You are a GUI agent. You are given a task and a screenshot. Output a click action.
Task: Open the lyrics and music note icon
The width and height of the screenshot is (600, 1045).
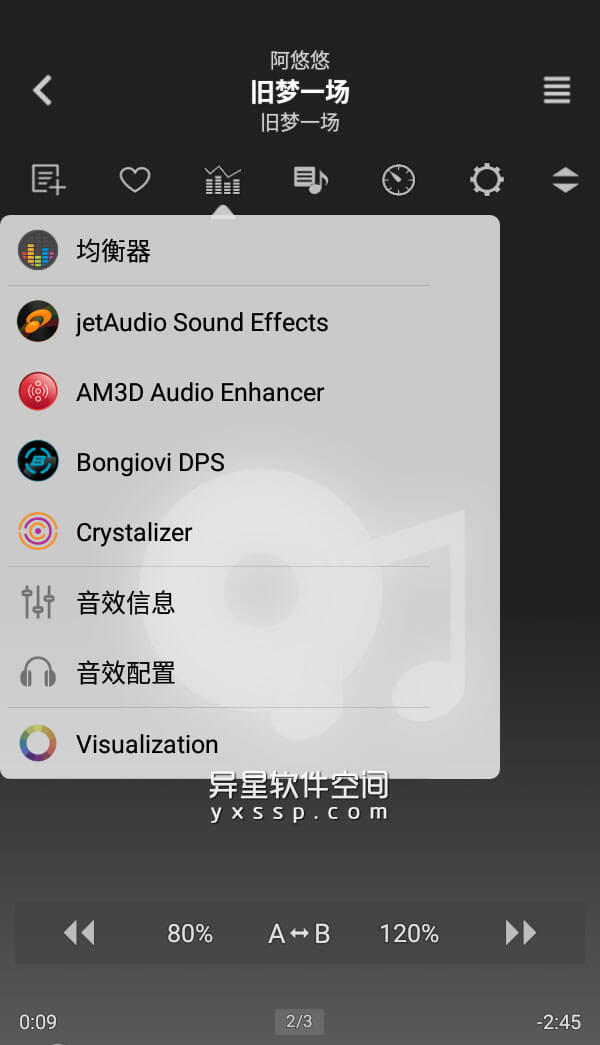tap(310, 180)
